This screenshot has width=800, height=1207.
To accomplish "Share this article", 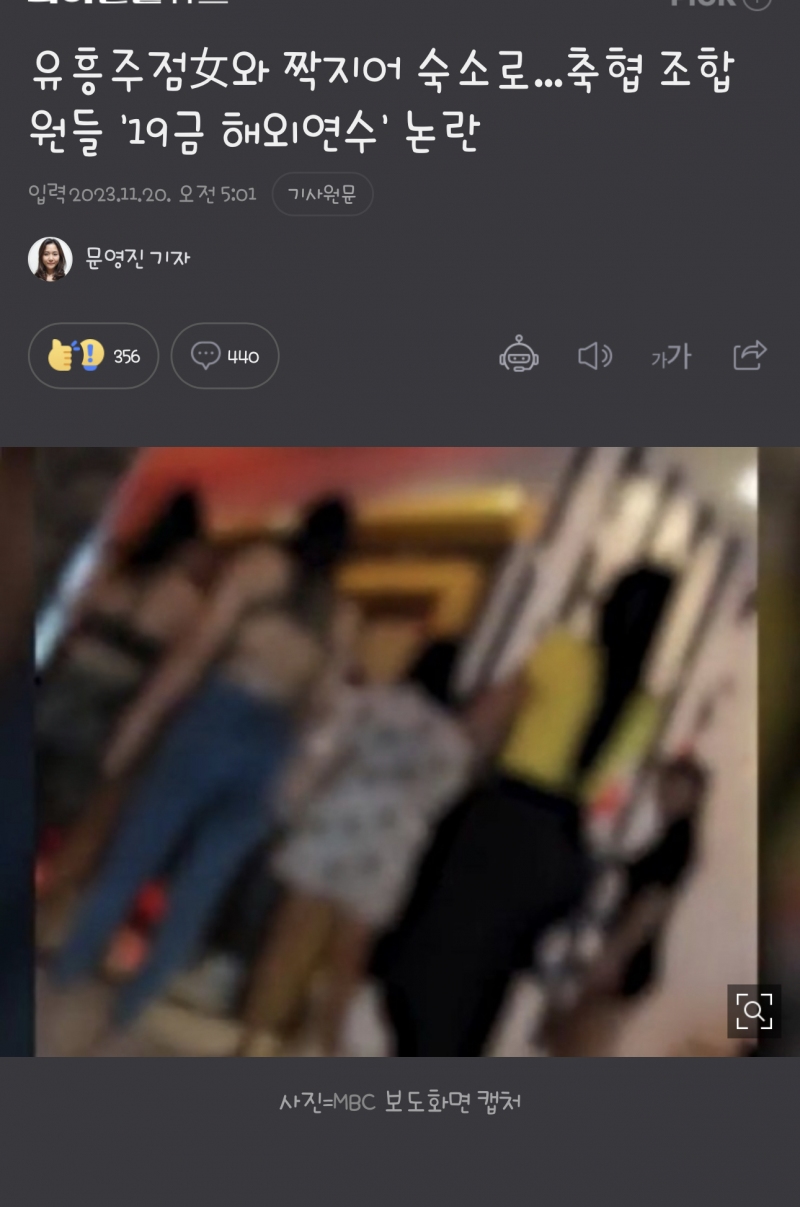I will pyautogui.click(x=750, y=355).
